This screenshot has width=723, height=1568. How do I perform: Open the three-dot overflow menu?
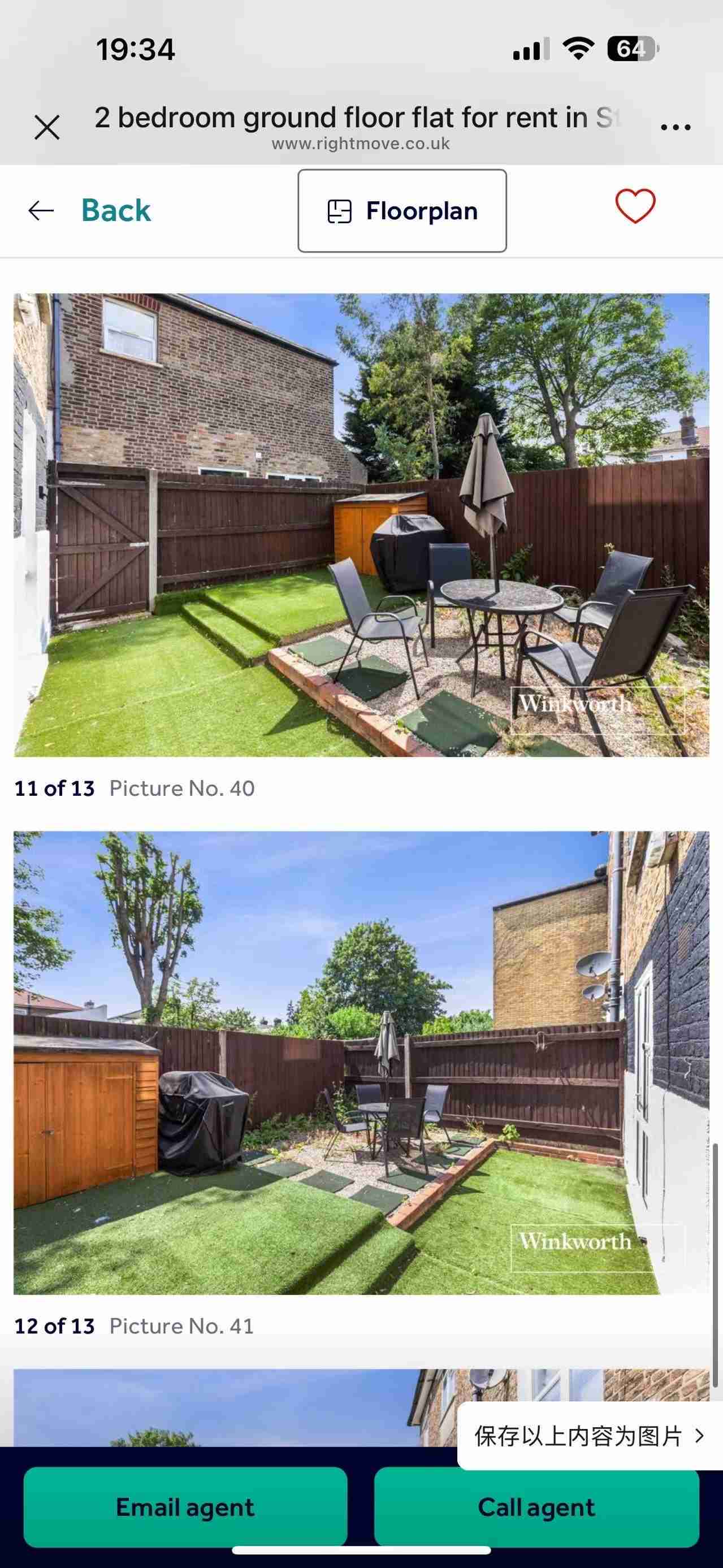point(676,127)
